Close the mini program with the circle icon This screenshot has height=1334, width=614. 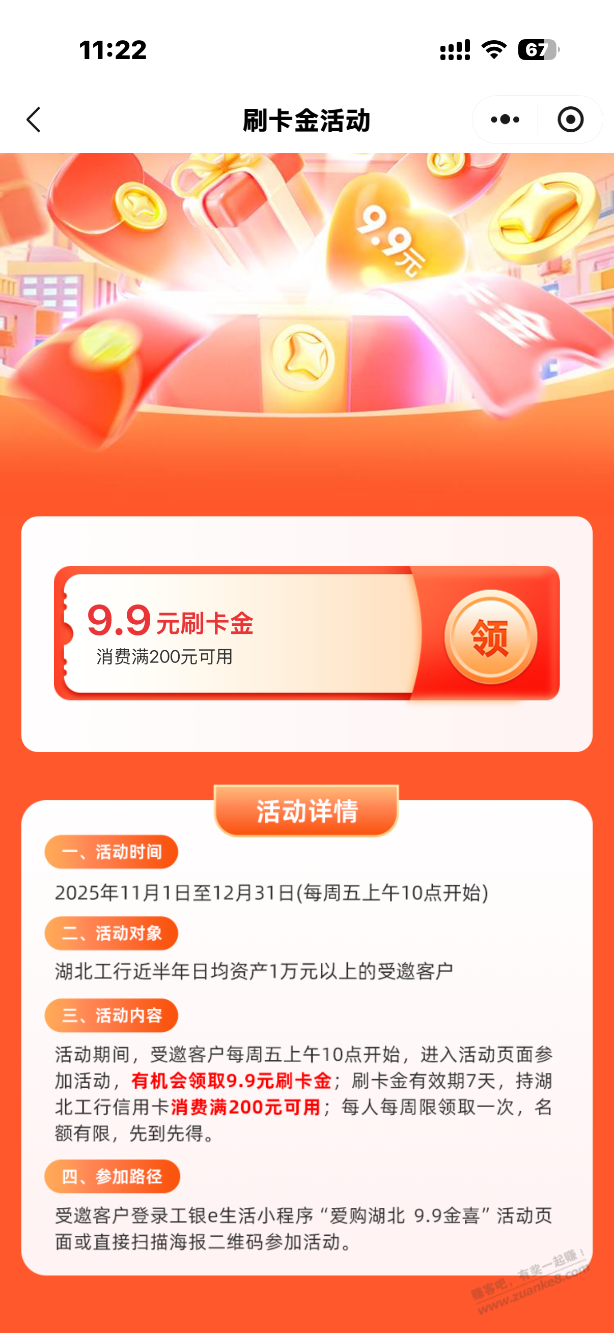pyautogui.click(x=570, y=120)
